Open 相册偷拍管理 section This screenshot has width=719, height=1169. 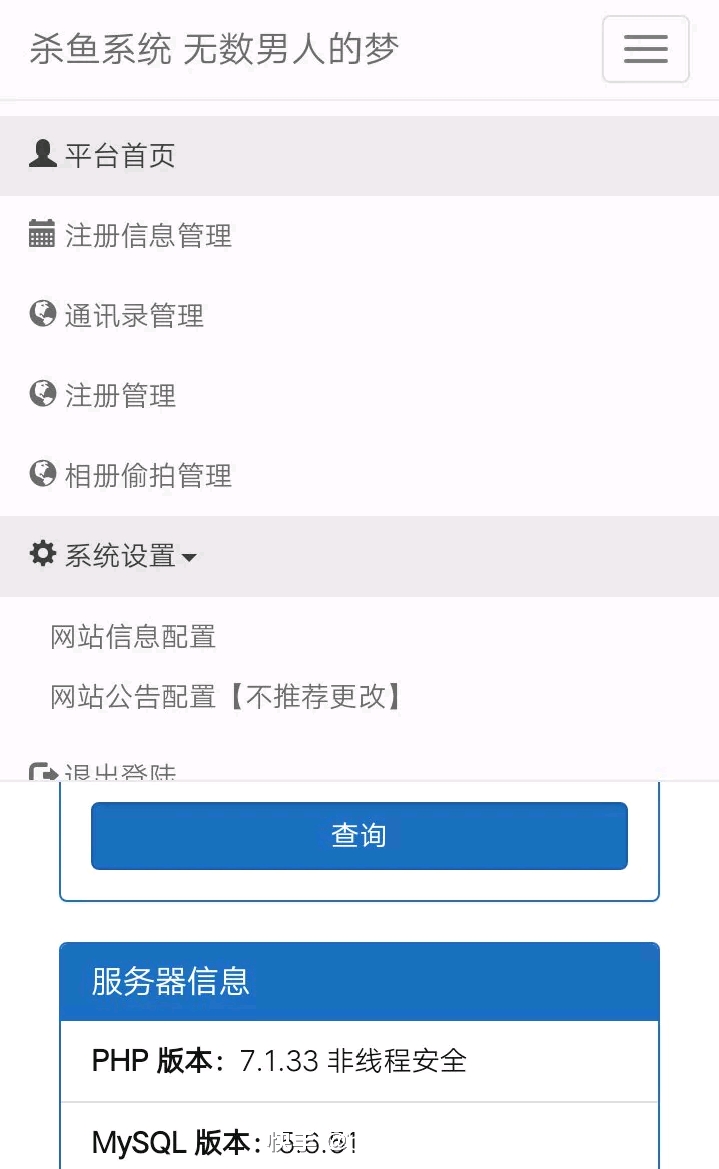pos(148,476)
